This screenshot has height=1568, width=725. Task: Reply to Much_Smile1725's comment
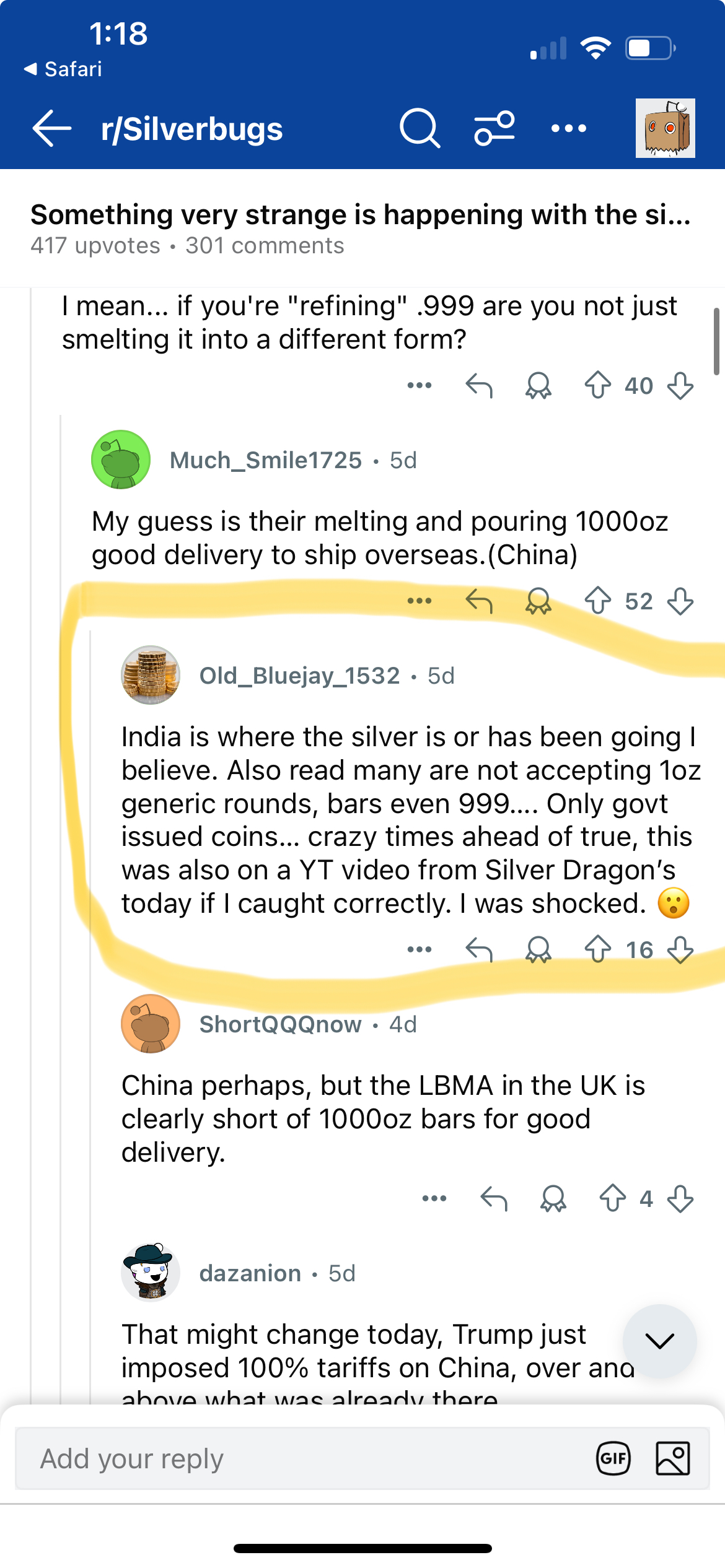point(479,601)
